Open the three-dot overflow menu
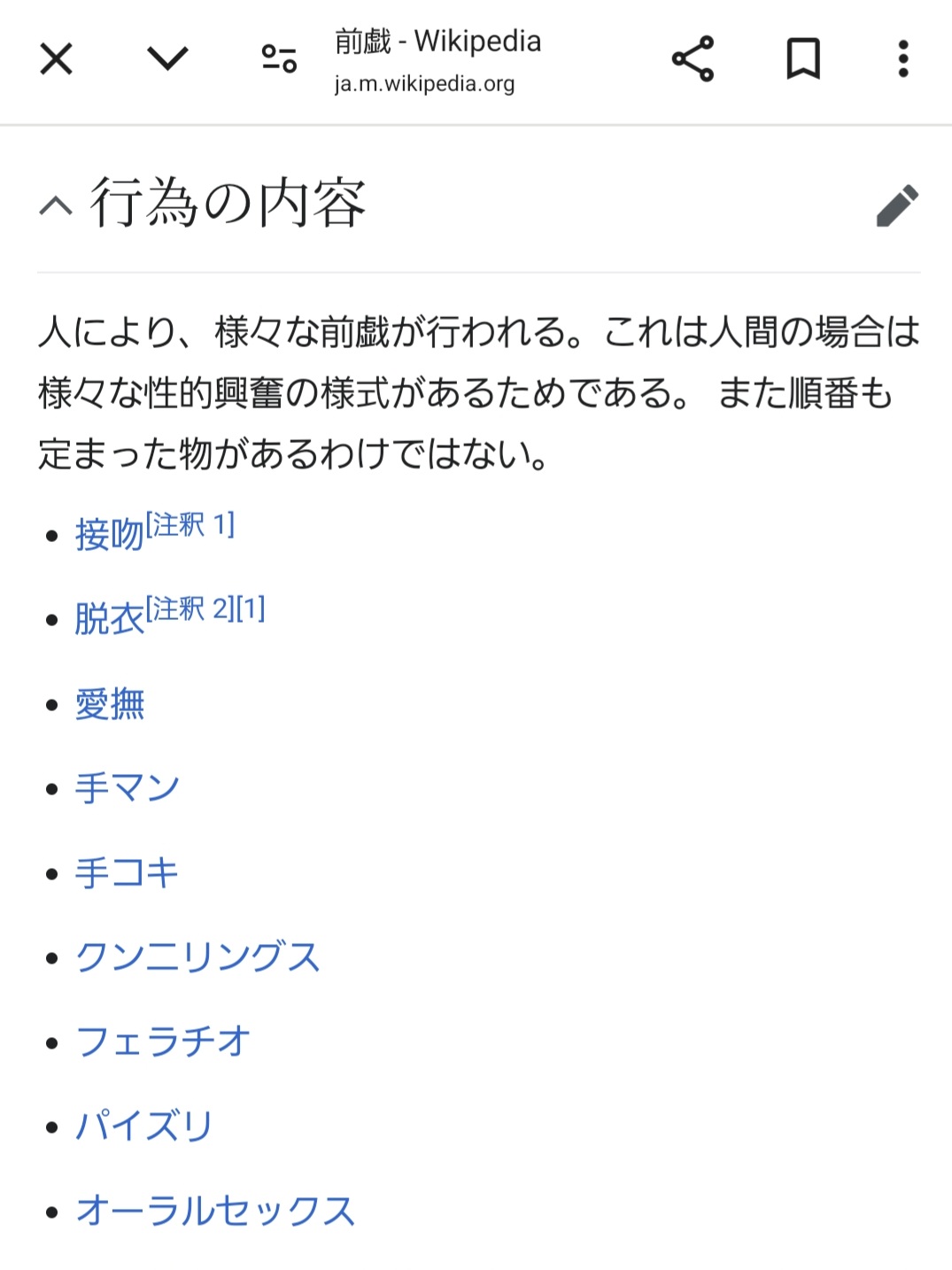 902,59
